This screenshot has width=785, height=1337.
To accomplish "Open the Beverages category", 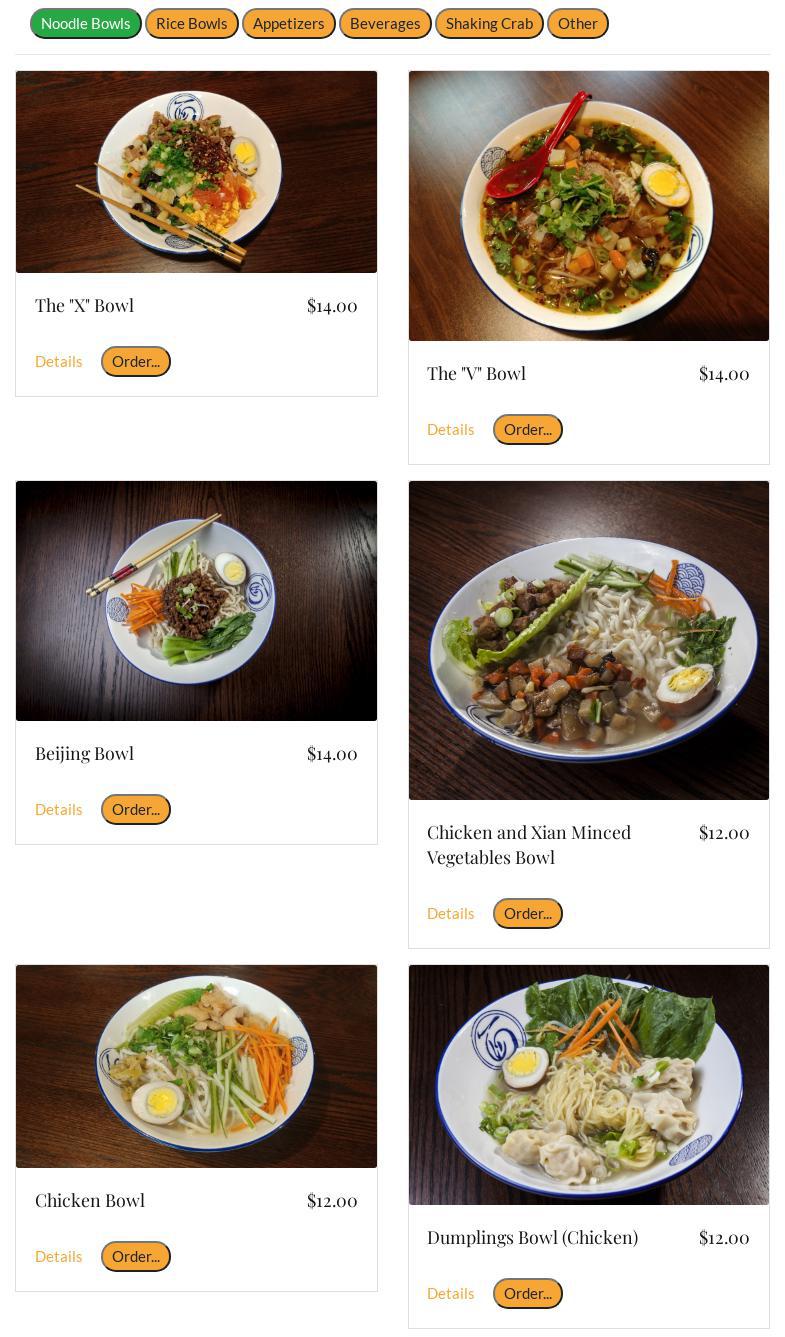I will tap(385, 23).
